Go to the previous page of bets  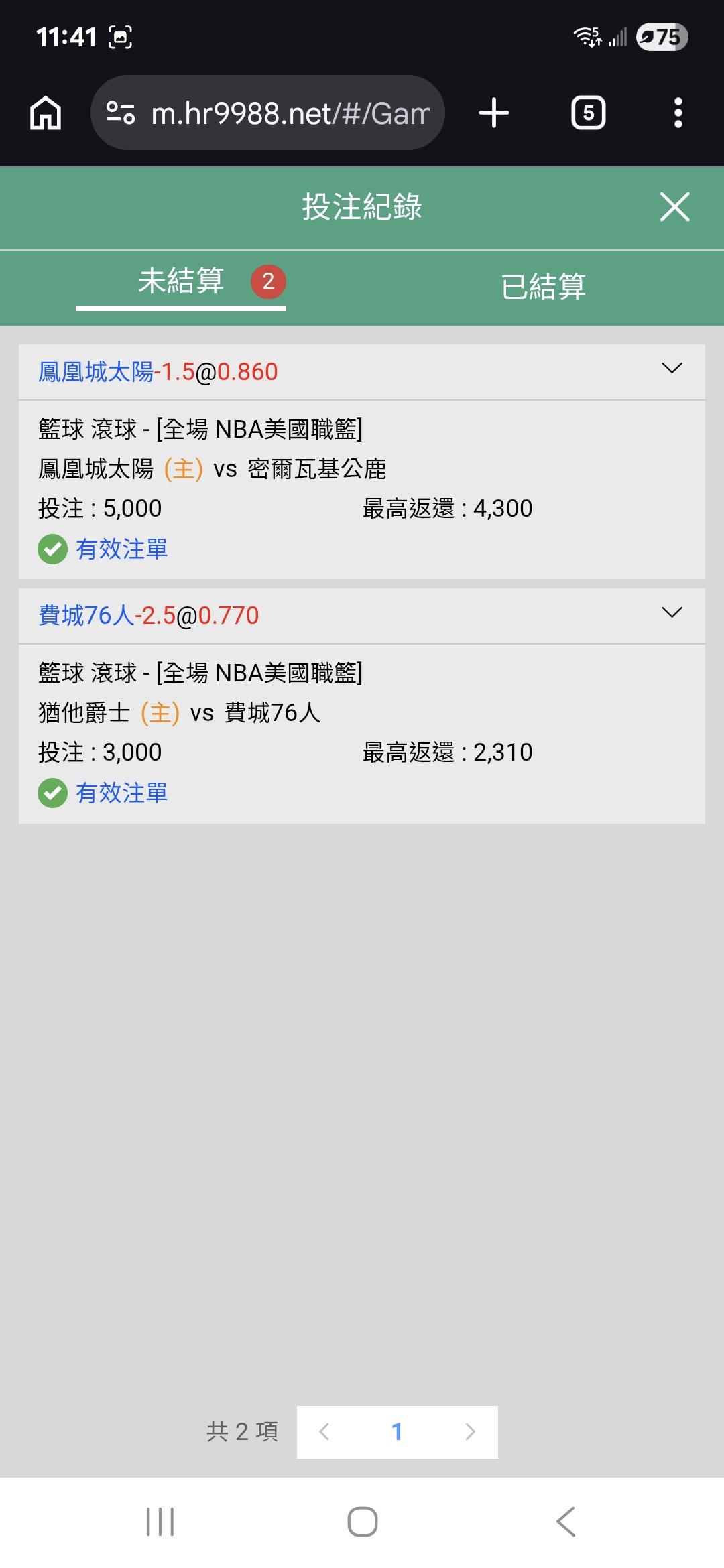coord(324,1432)
